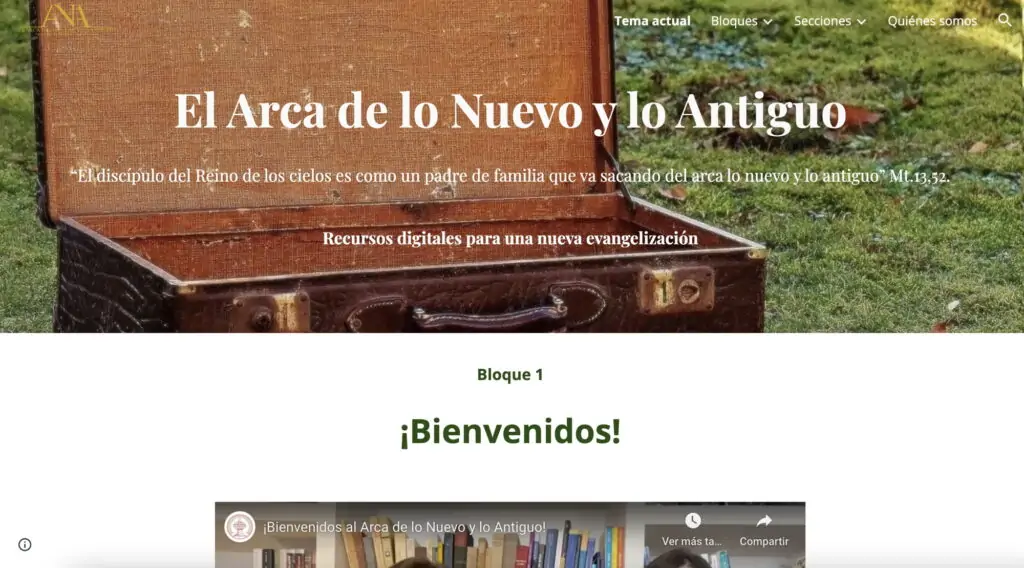Image resolution: width=1024 pixels, height=568 pixels.
Task: Open the Quiénes somos page
Action: point(932,21)
